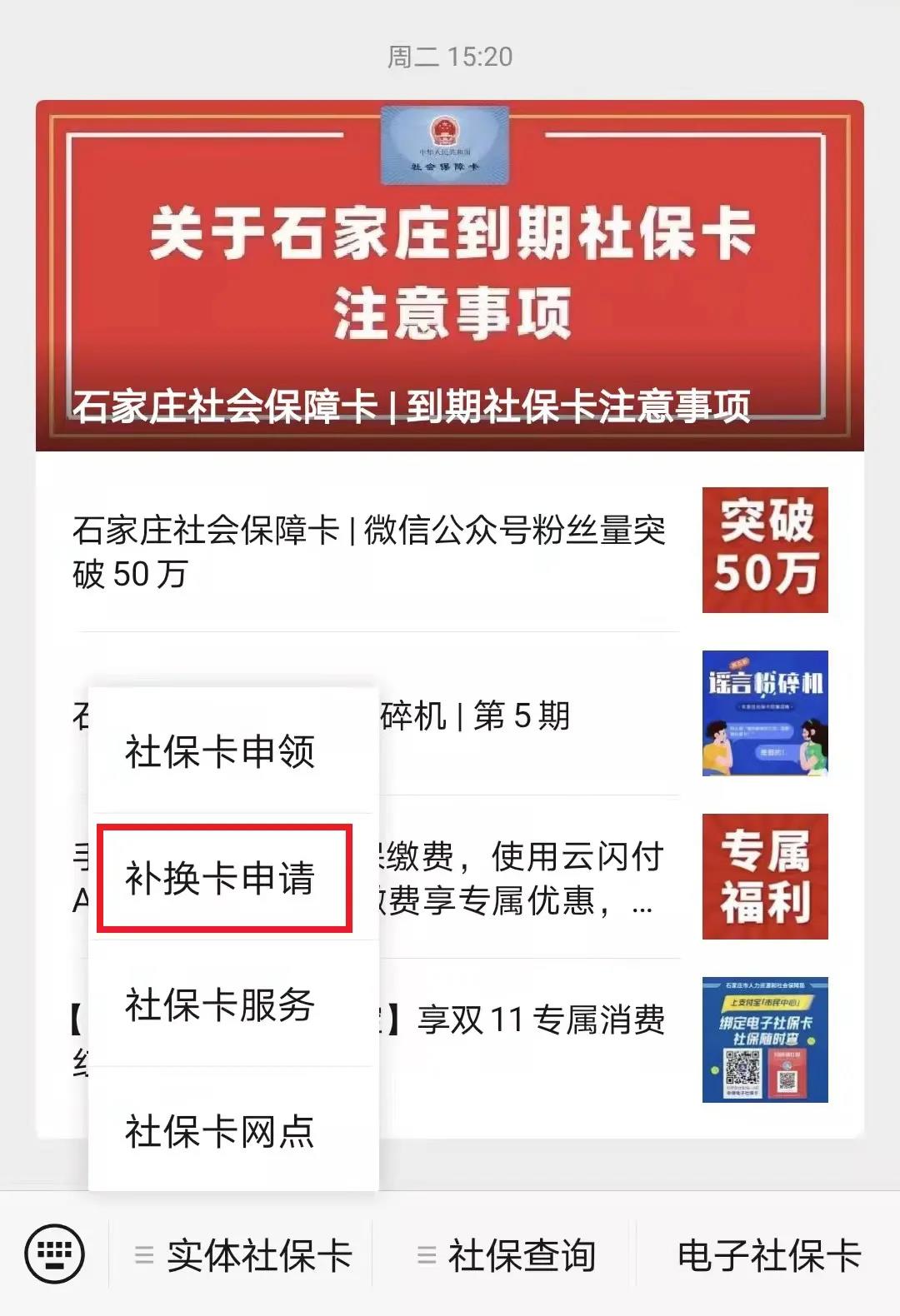
Task: Open the 到期社保卡注意事项 banner article
Action: point(450,275)
